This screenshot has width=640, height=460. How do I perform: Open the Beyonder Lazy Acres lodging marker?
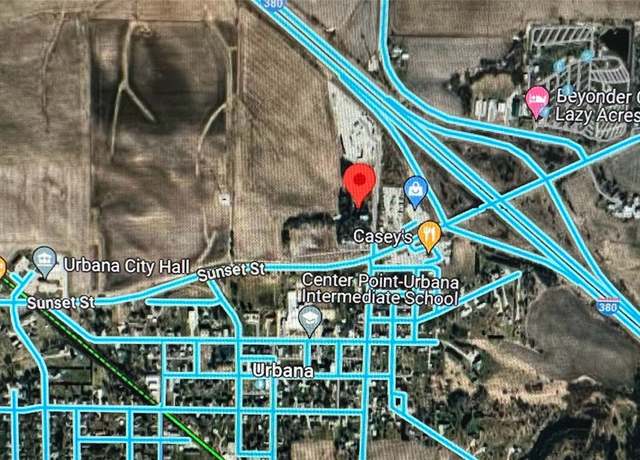[538, 99]
